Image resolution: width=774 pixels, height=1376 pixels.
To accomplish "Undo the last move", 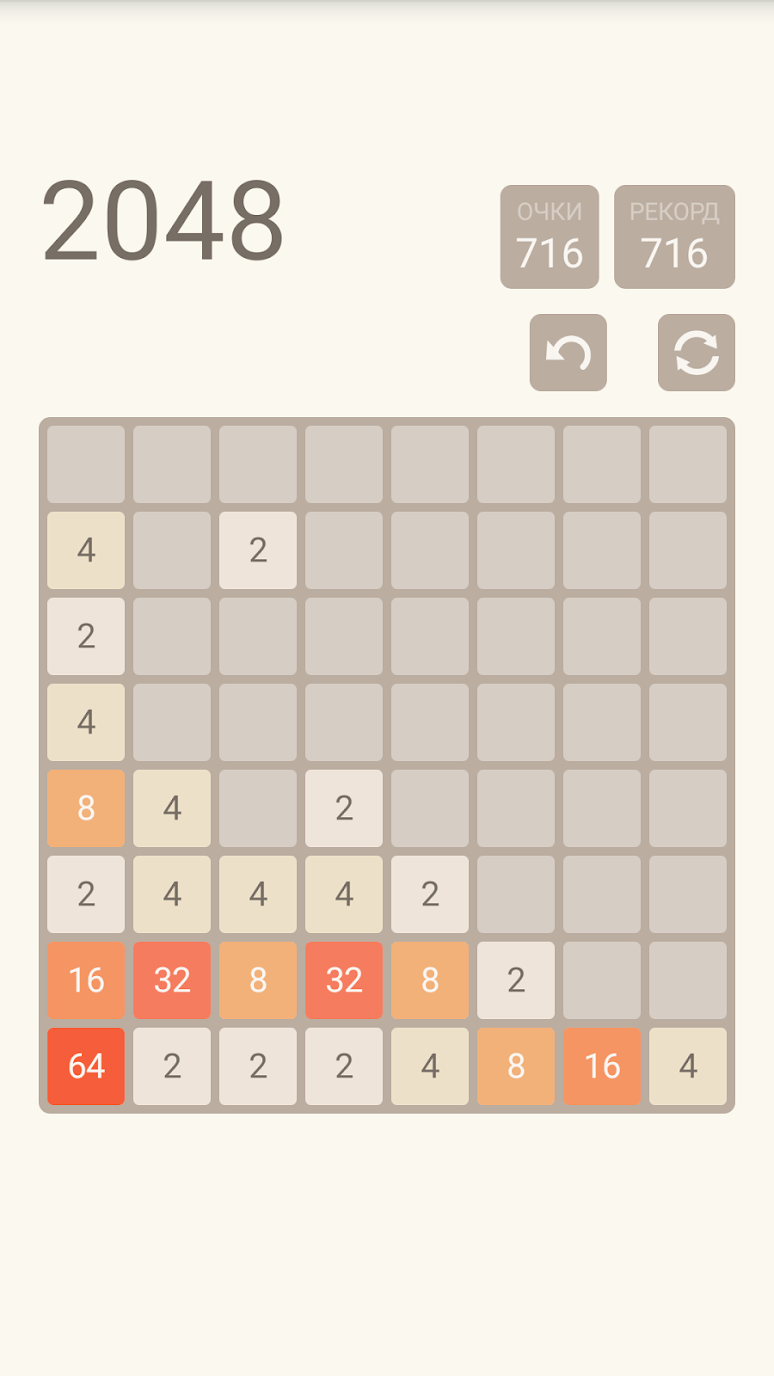I will pos(568,353).
